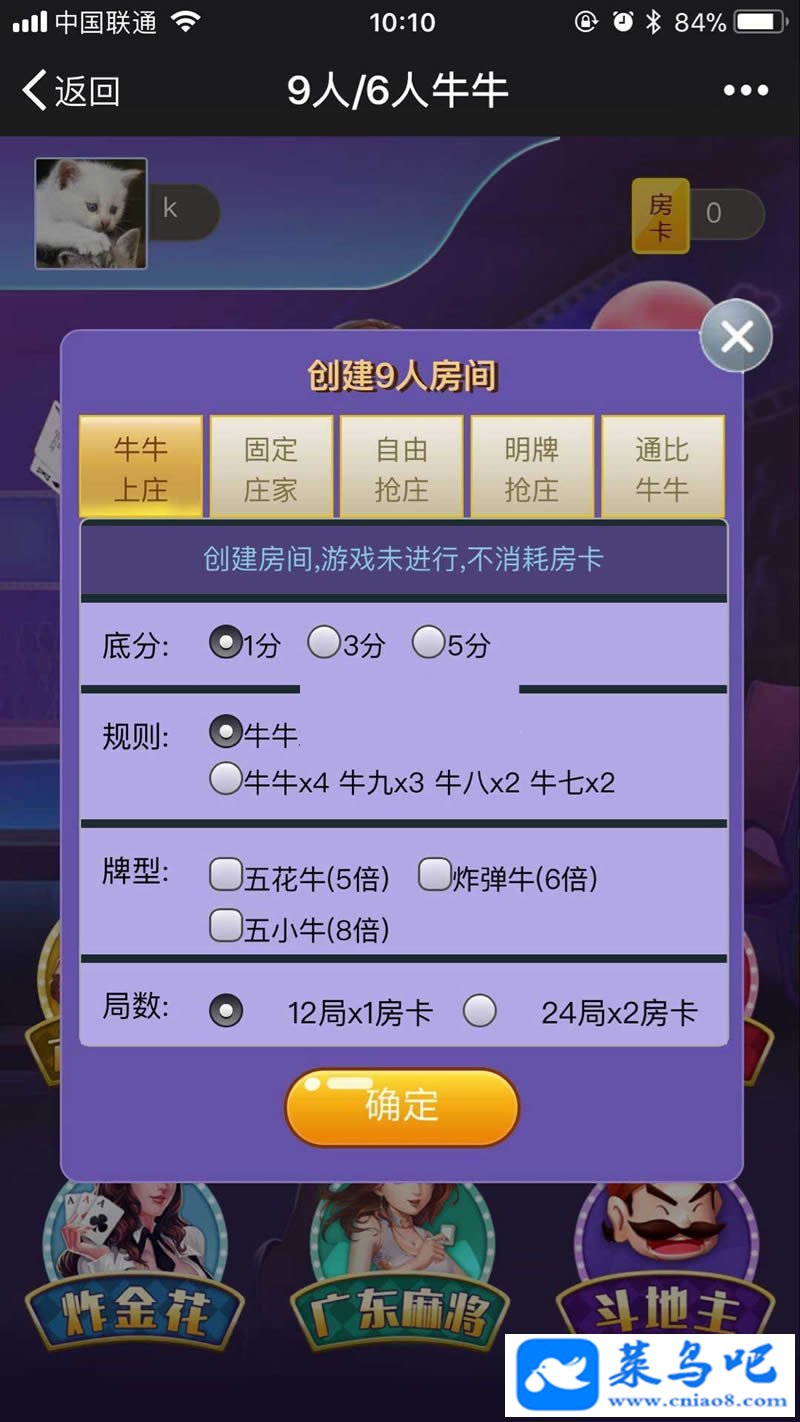Image resolution: width=800 pixels, height=1422 pixels.
Task: Open the three-dot overflow menu
Action: (745, 91)
